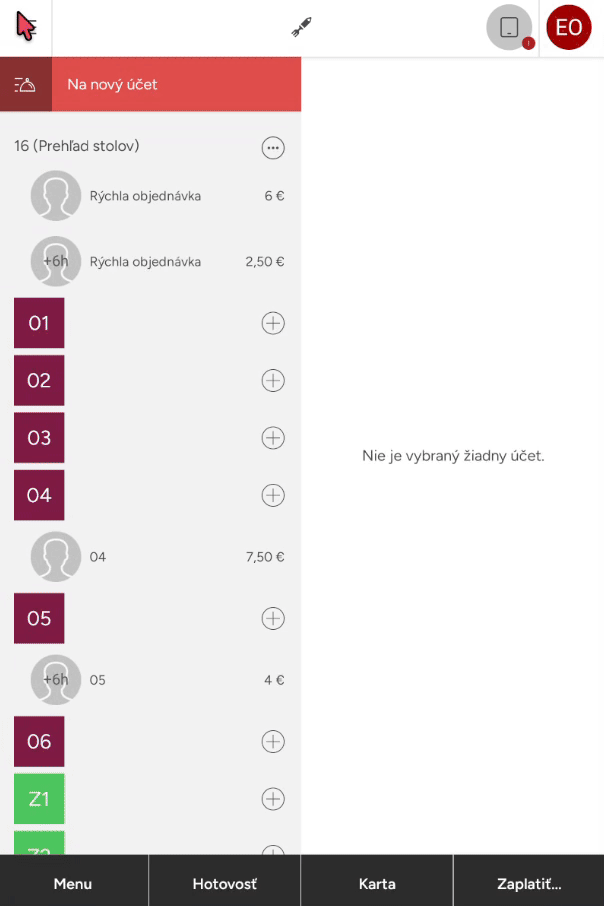Pay by cash with Hotovosť
This screenshot has width=604, height=906.
point(225,884)
